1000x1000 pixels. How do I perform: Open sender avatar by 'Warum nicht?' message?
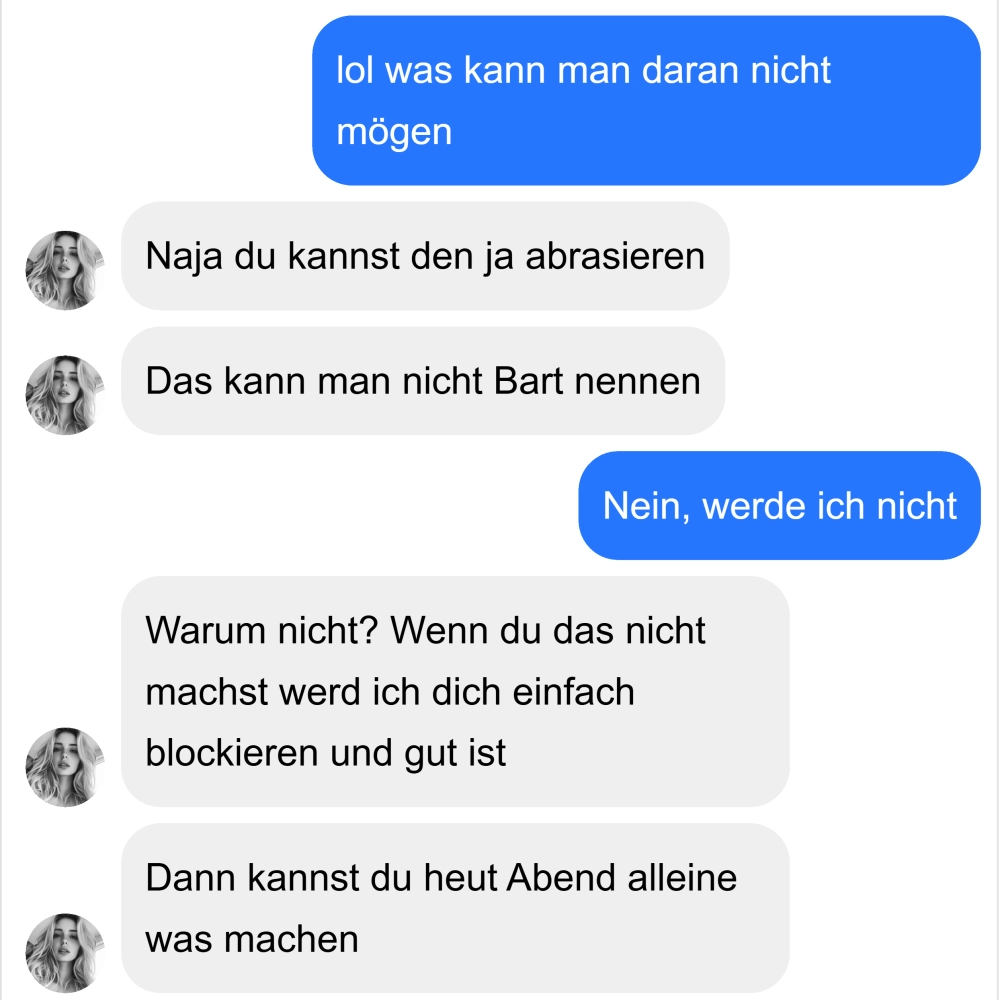pyautogui.click(x=65, y=767)
